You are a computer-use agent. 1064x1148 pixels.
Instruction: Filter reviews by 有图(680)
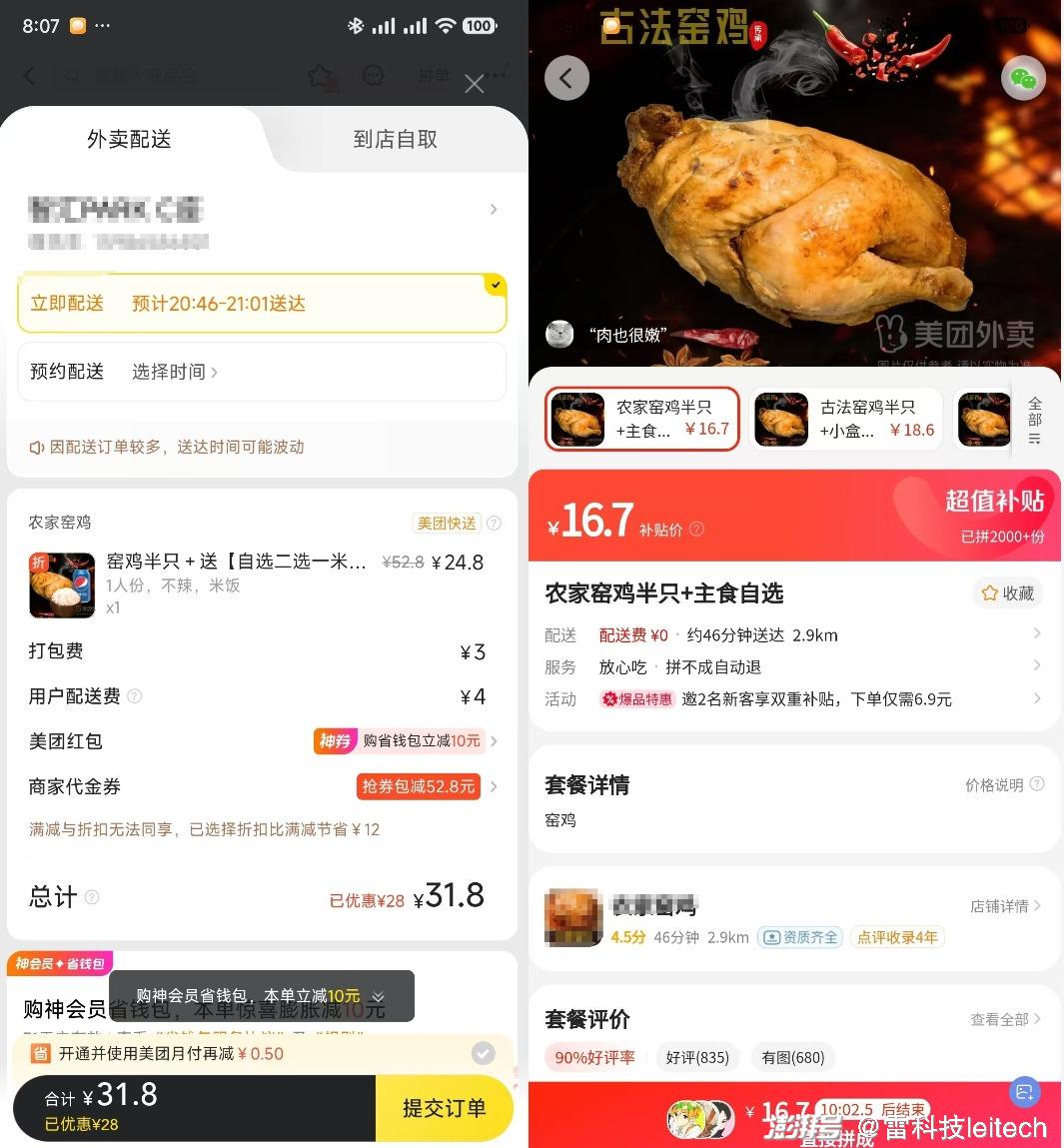[793, 1057]
